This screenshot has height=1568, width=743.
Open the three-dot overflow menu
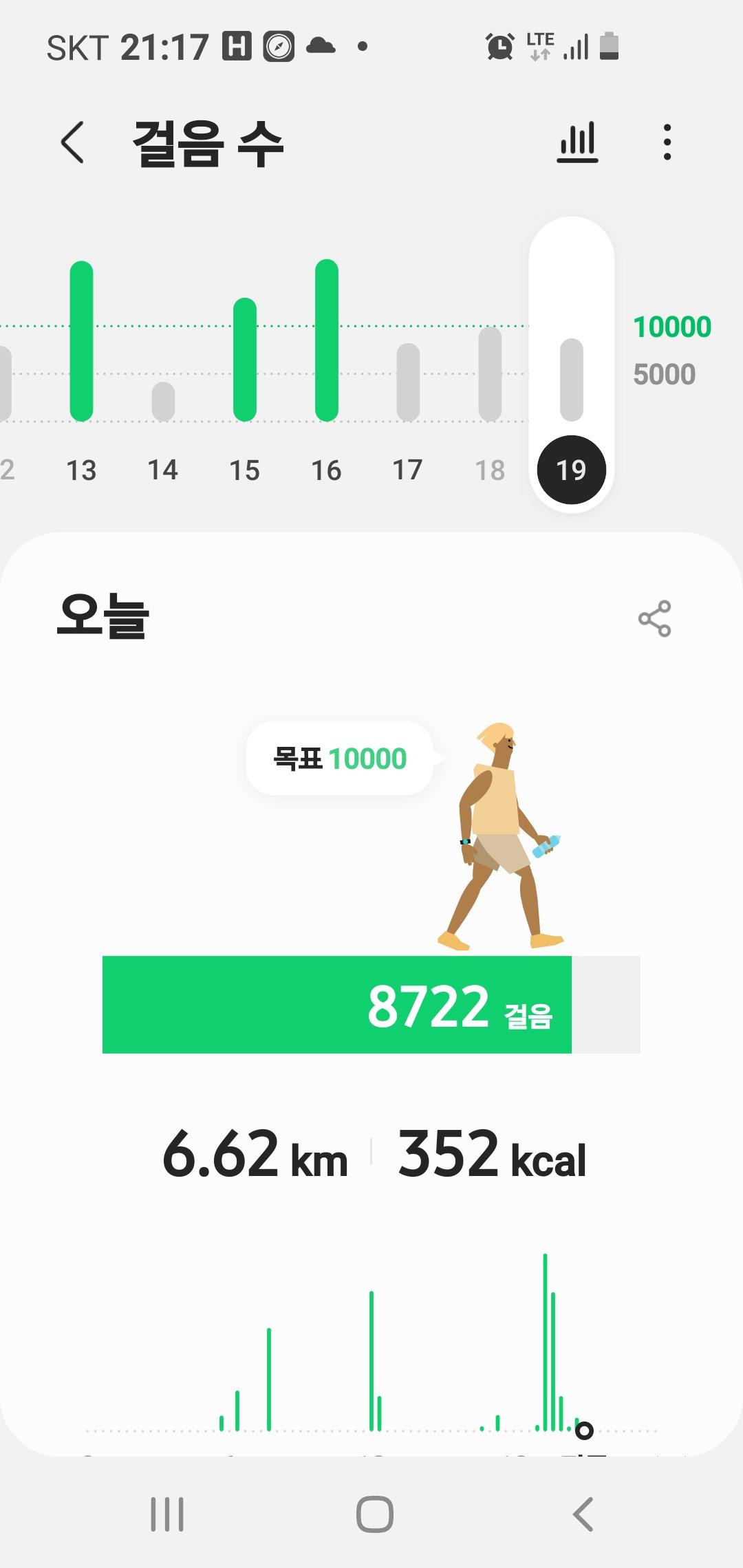667,143
